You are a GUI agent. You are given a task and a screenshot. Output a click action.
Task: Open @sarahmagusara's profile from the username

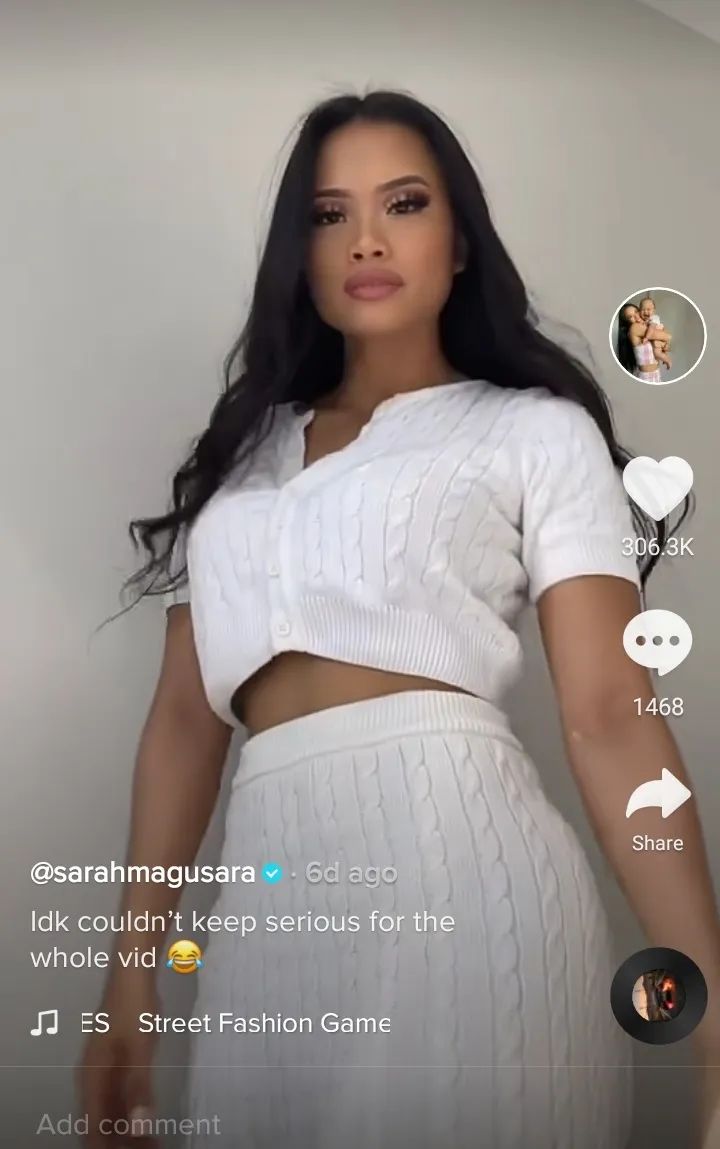tap(142, 872)
